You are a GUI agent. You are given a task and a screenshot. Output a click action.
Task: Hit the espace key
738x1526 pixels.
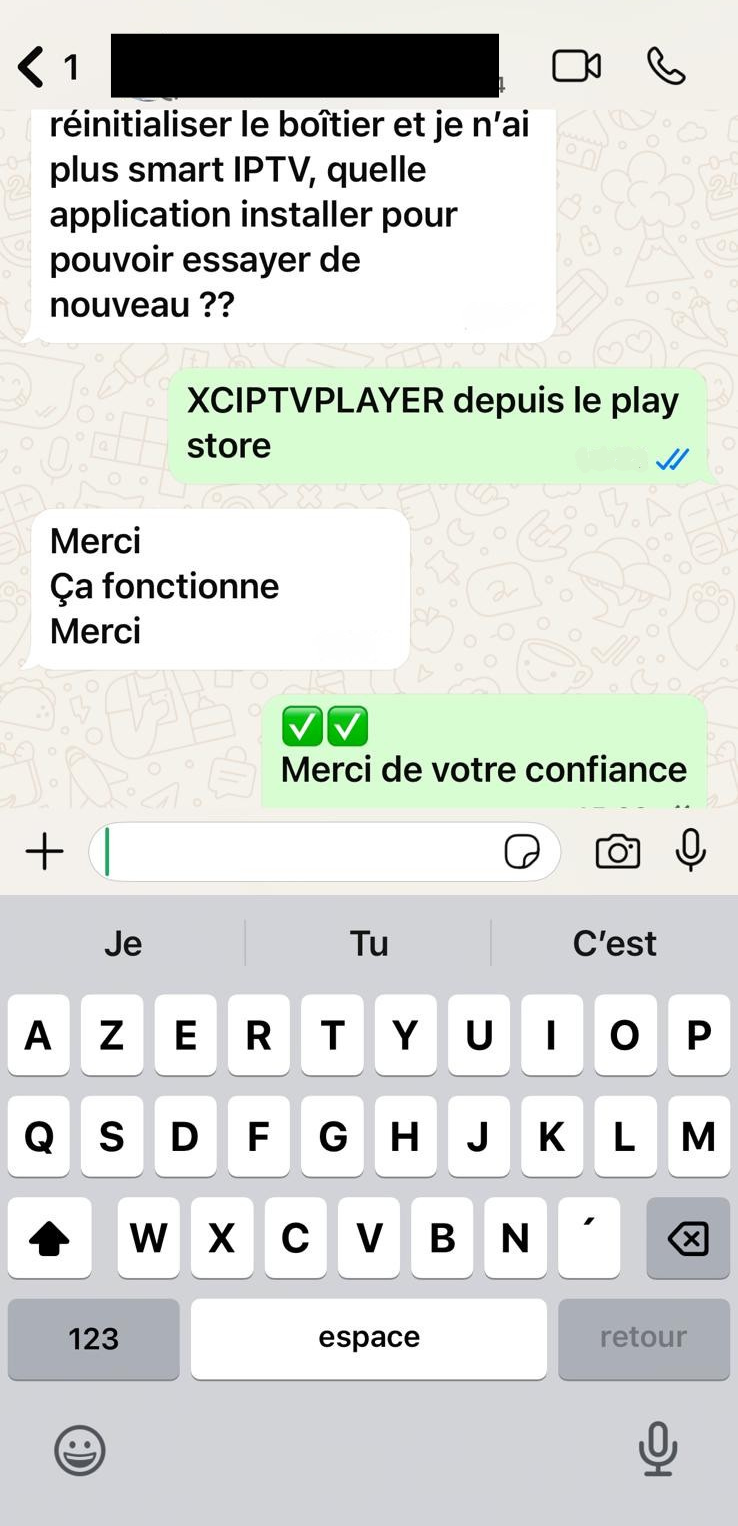pos(369,1339)
